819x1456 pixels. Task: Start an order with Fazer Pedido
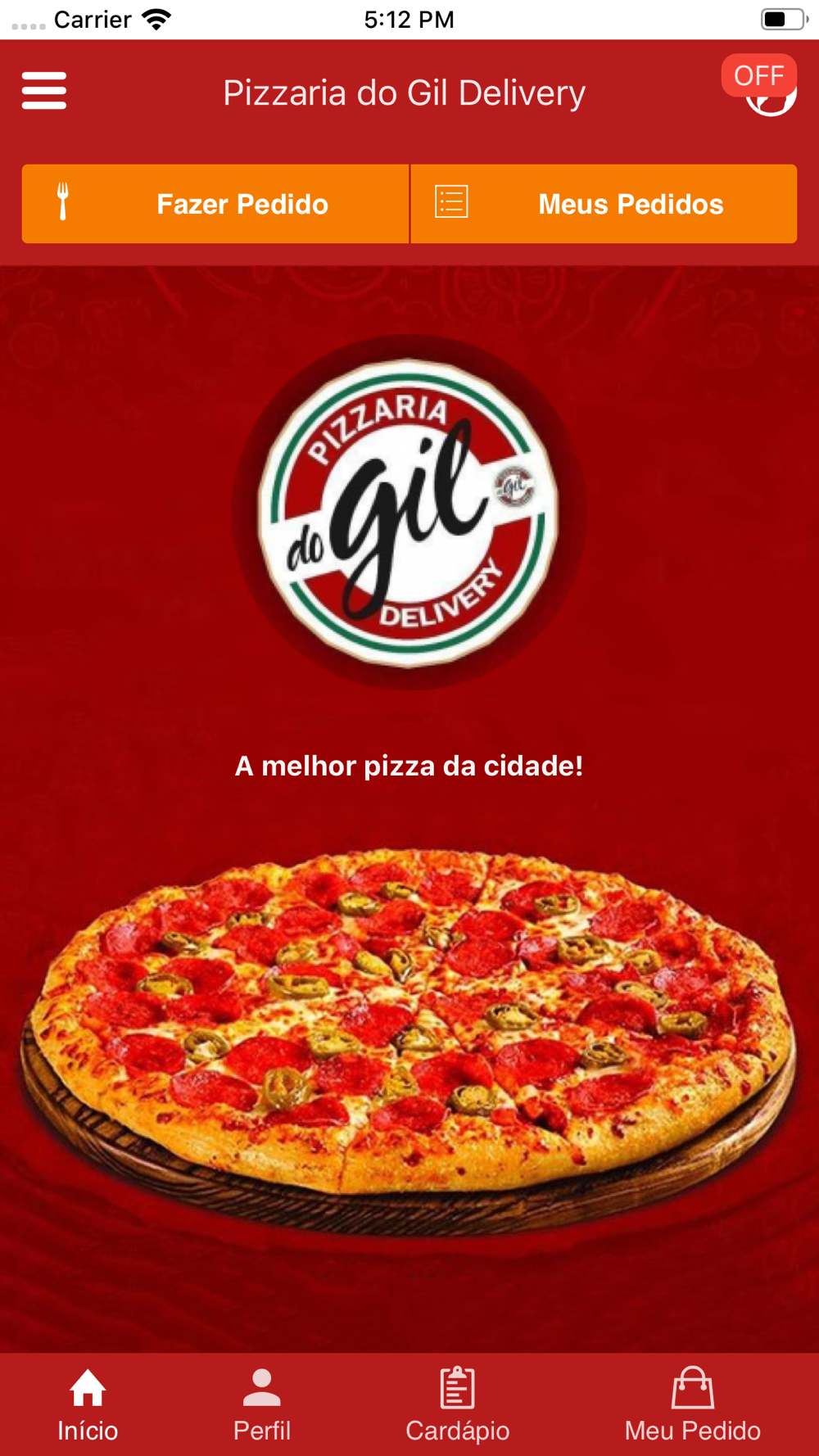pyautogui.click(x=215, y=204)
